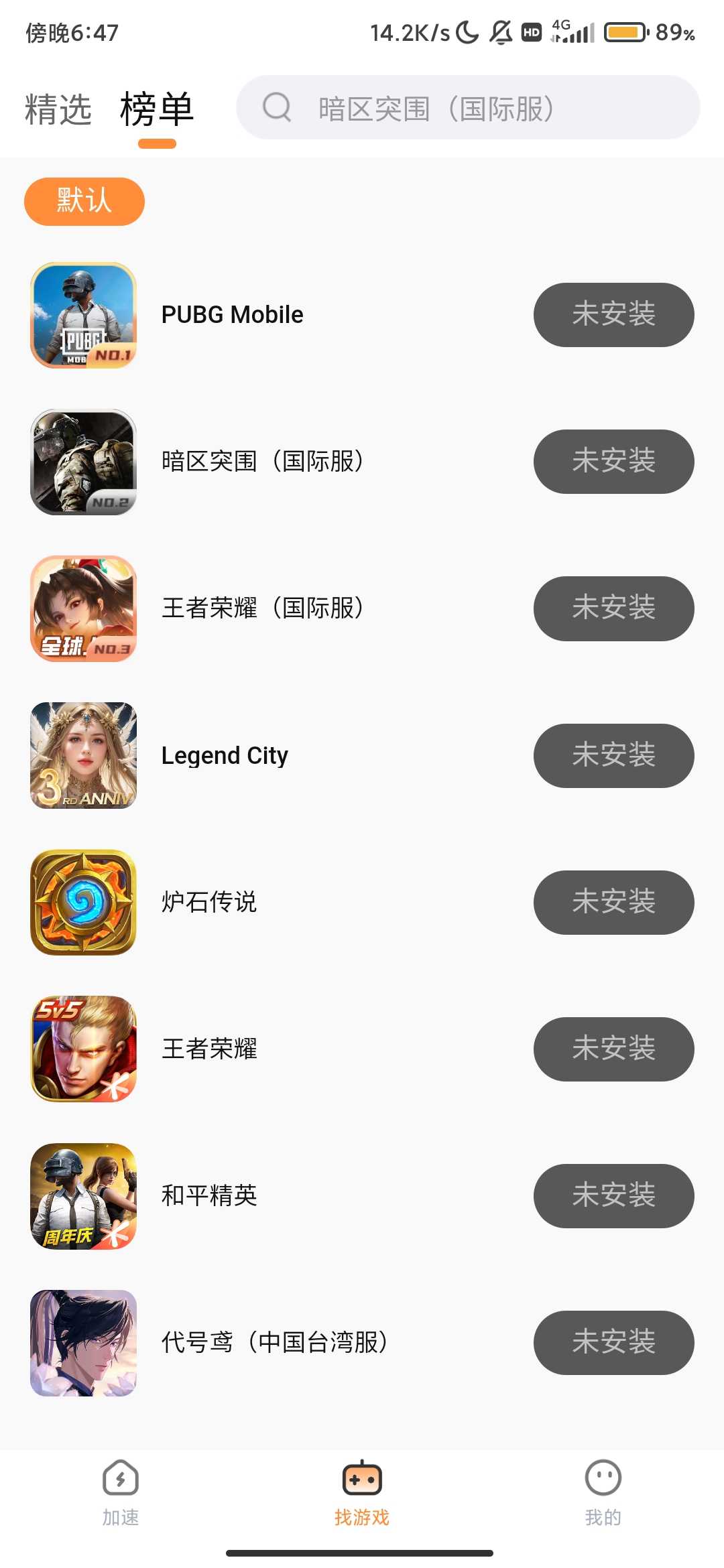Screen dimensions: 724x1568
Task: Select the 王者荣耀 game icon
Action: coord(83,1049)
